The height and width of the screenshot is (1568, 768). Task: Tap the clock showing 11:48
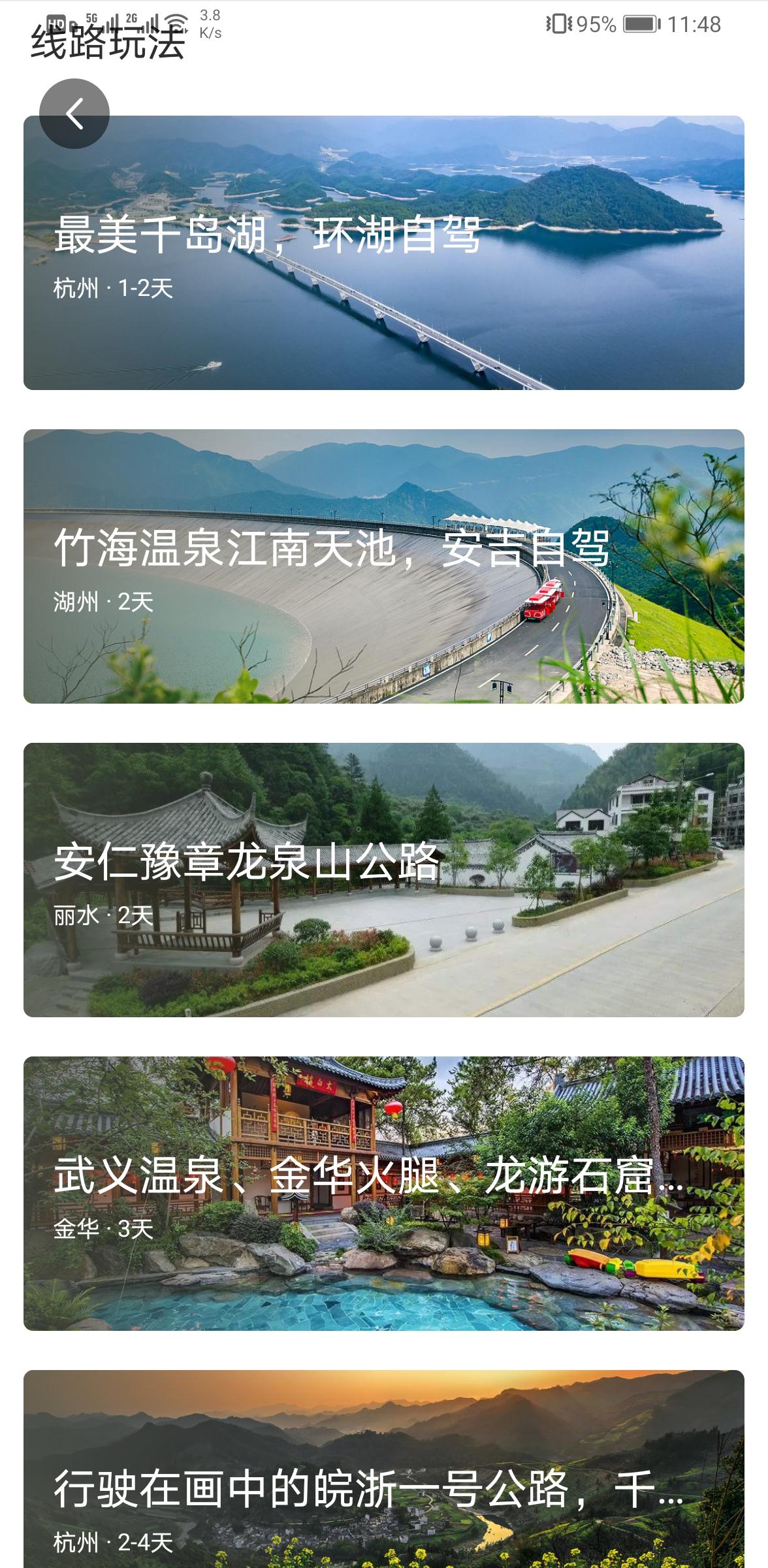click(x=696, y=22)
